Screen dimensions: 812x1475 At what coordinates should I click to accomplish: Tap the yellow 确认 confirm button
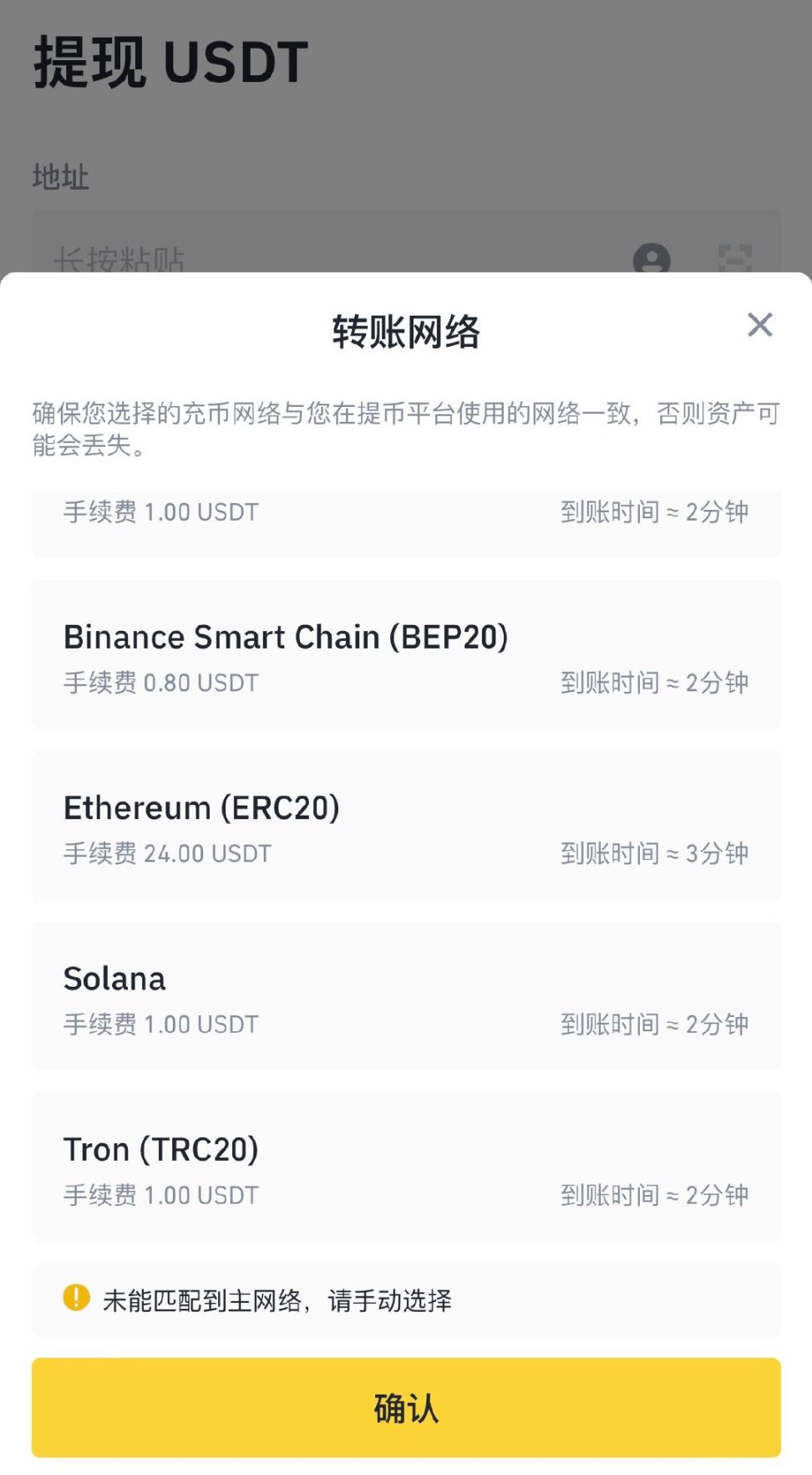coord(406,1408)
